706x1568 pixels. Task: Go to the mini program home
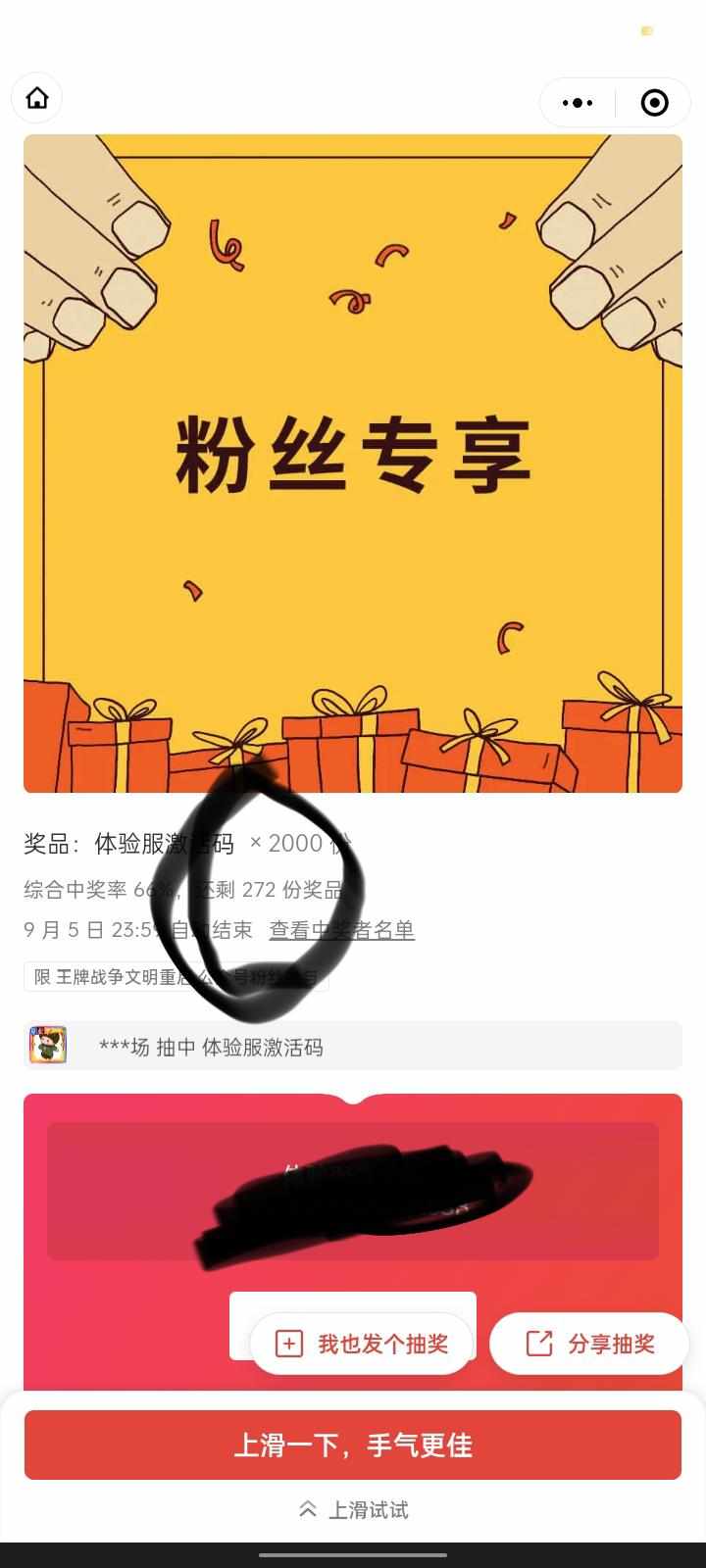(37, 98)
